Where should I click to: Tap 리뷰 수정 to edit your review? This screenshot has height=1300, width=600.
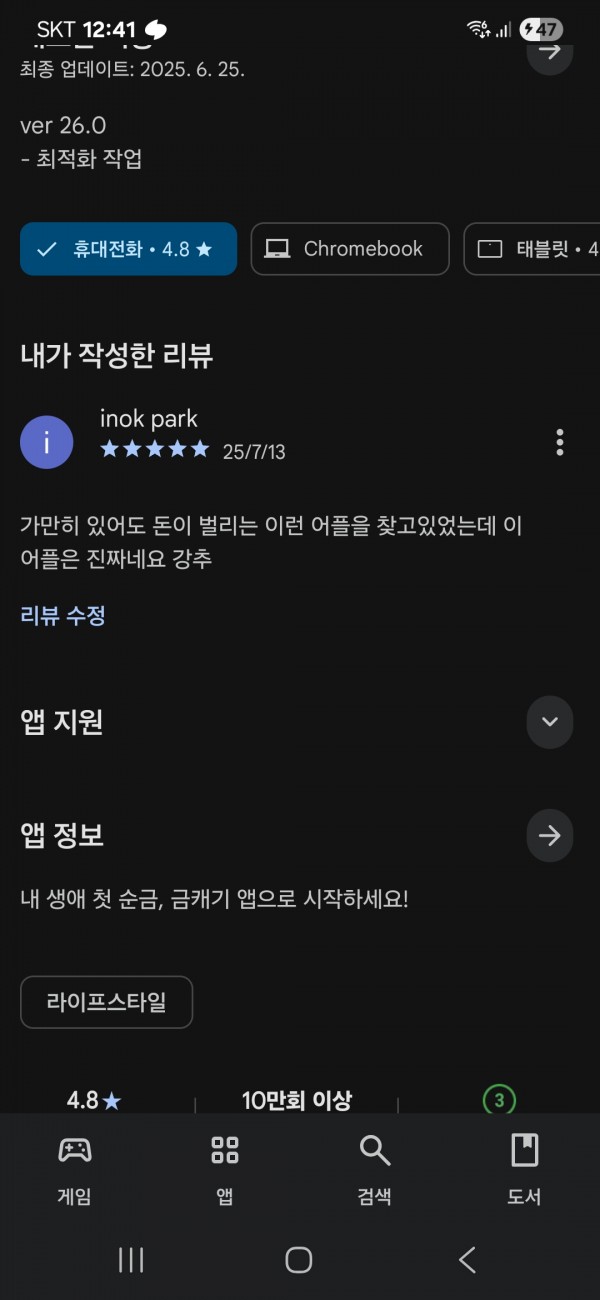63,616
